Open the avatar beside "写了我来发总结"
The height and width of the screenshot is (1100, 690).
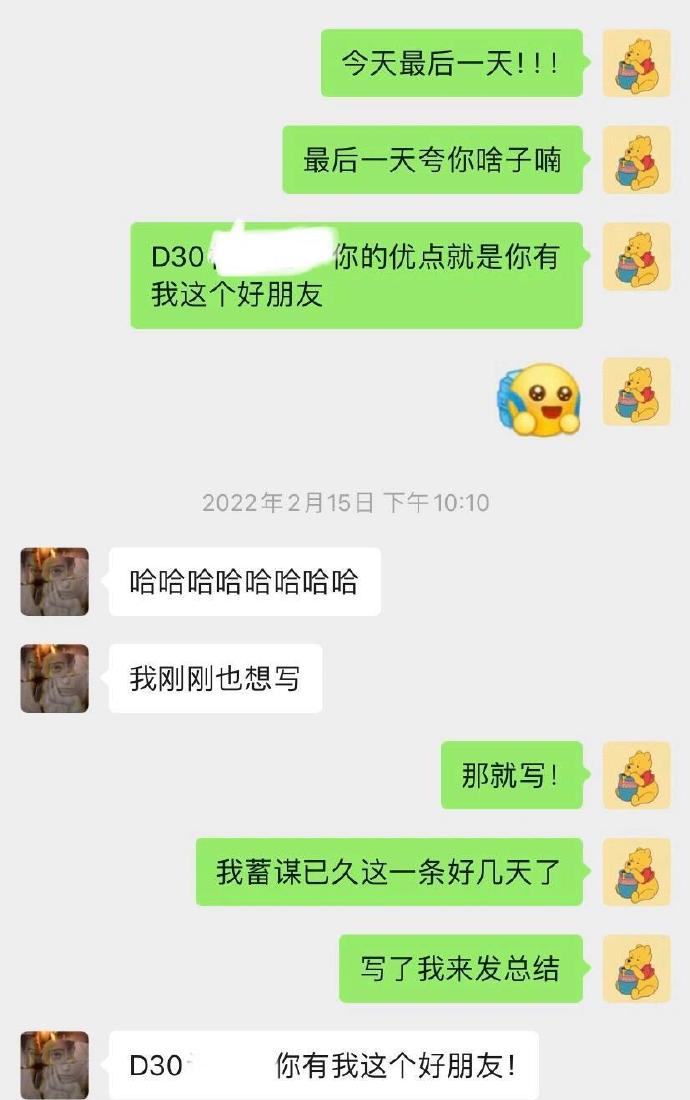click(636, 968)
